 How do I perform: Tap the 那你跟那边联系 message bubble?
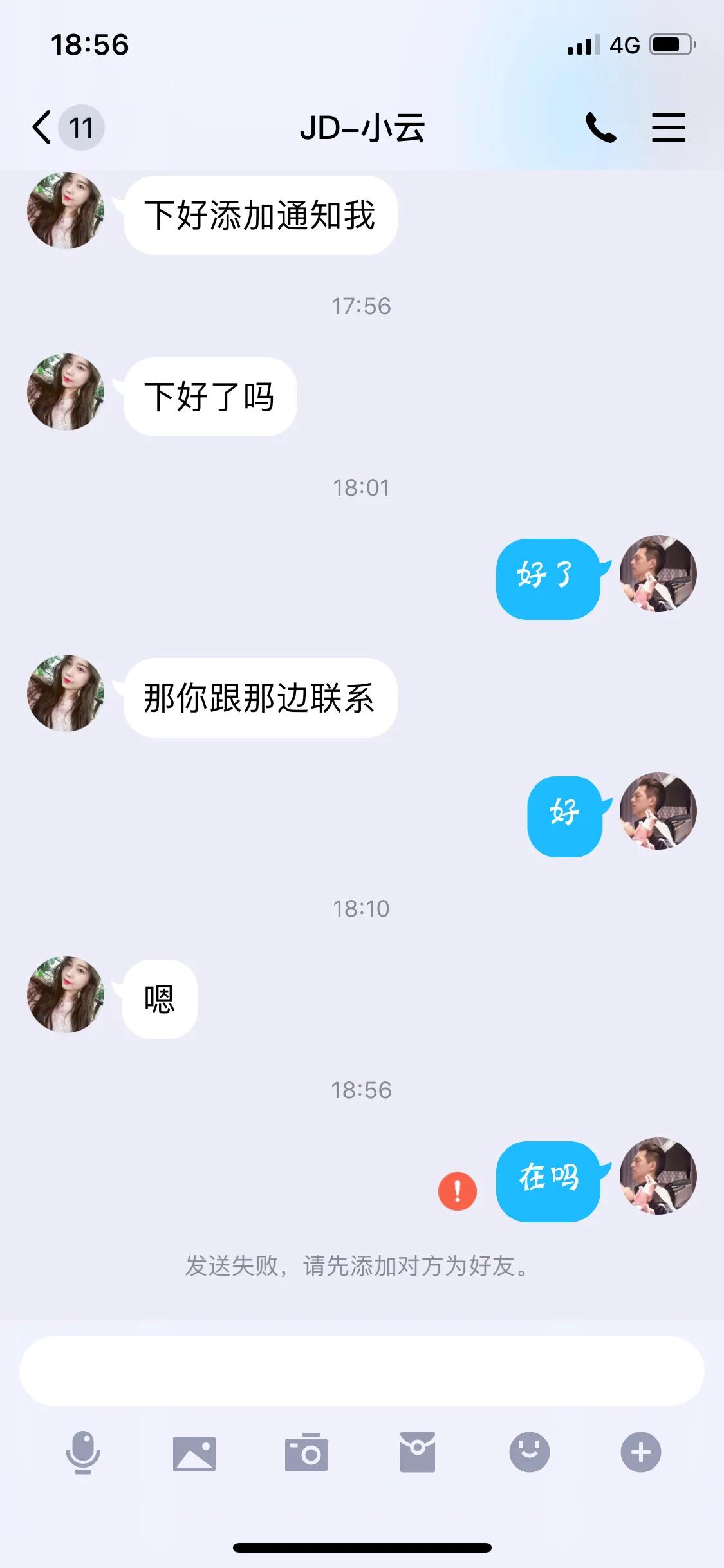(262, 697)
